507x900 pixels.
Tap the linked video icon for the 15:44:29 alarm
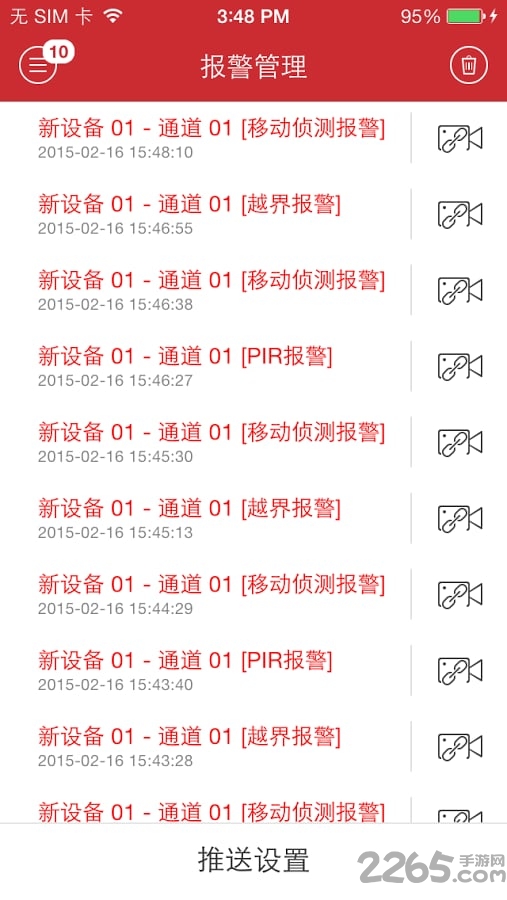point(460,594)
